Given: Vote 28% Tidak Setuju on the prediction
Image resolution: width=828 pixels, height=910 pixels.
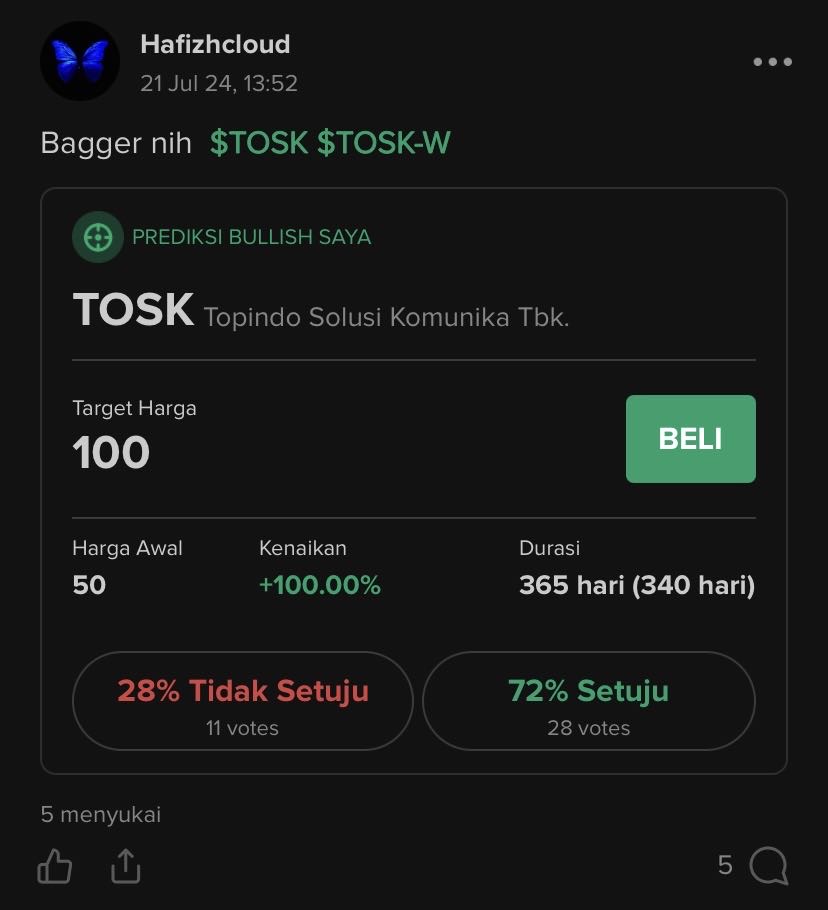Looking at the screenshot, I should point(241,700).
